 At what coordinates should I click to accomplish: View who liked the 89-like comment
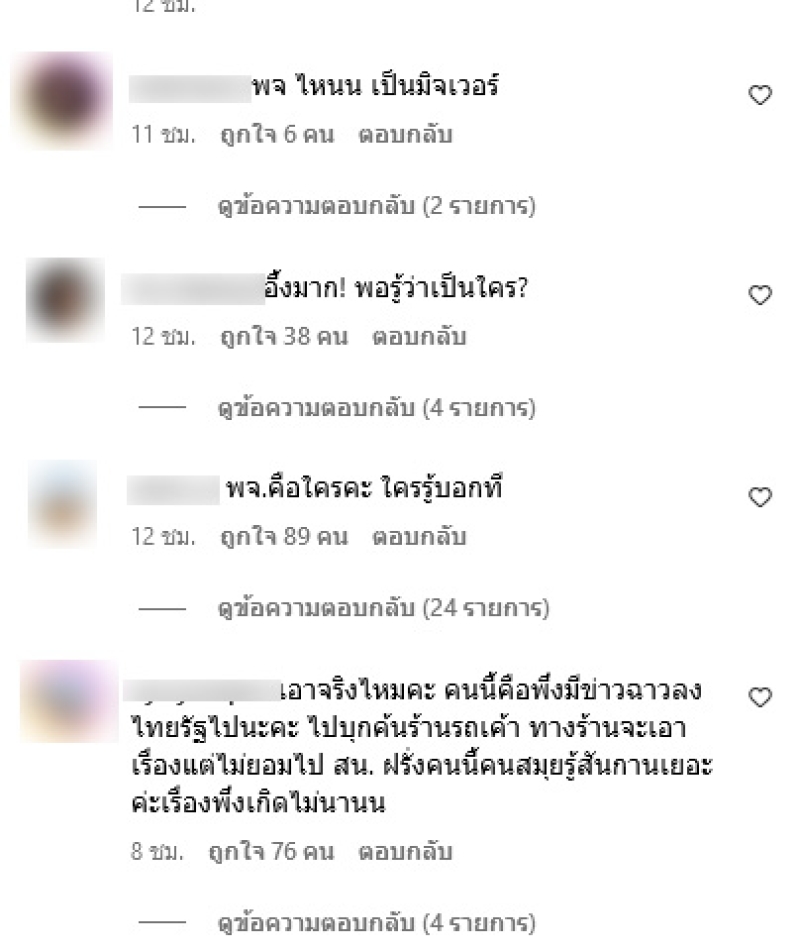tap(283, 537)
